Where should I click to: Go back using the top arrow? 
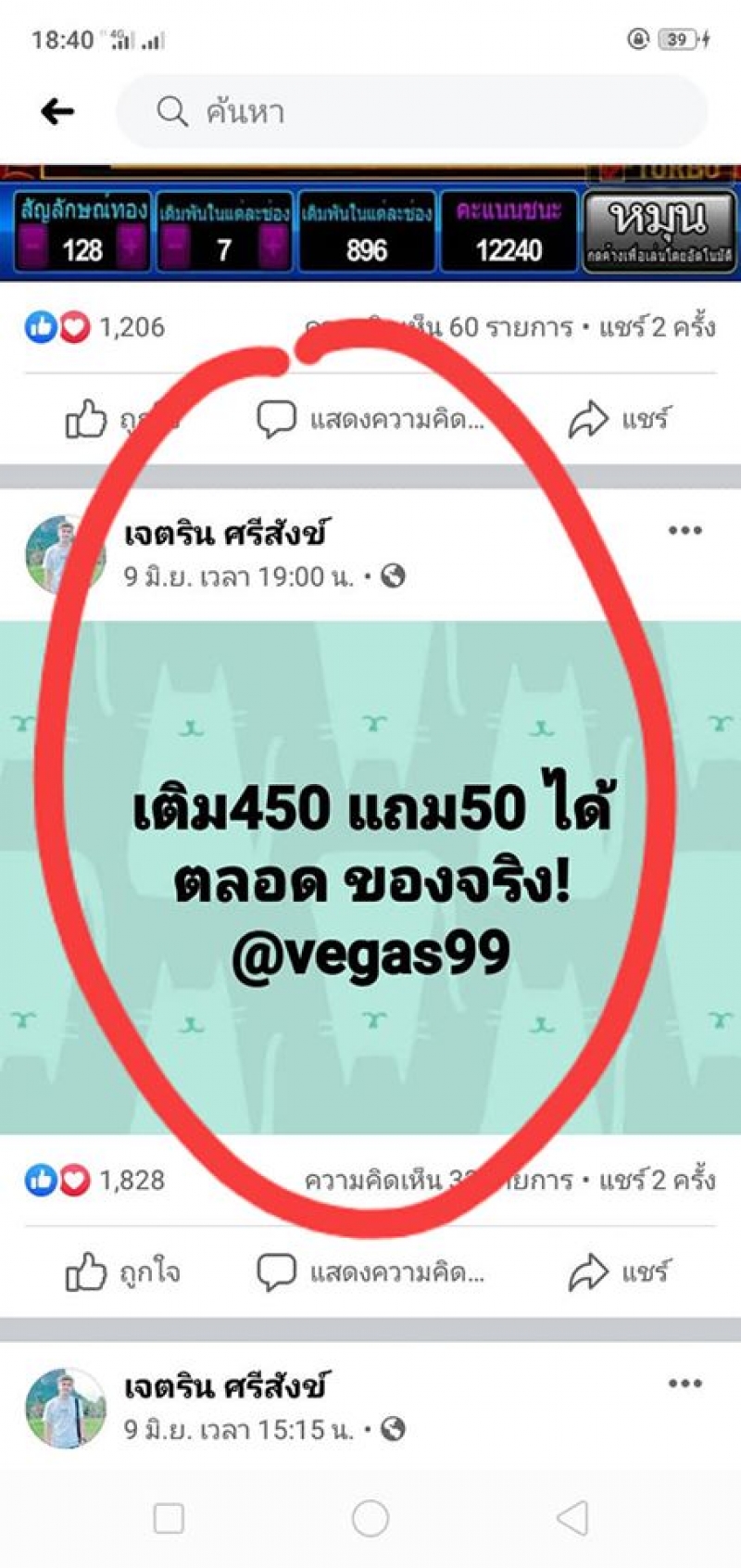coord(57,112)
